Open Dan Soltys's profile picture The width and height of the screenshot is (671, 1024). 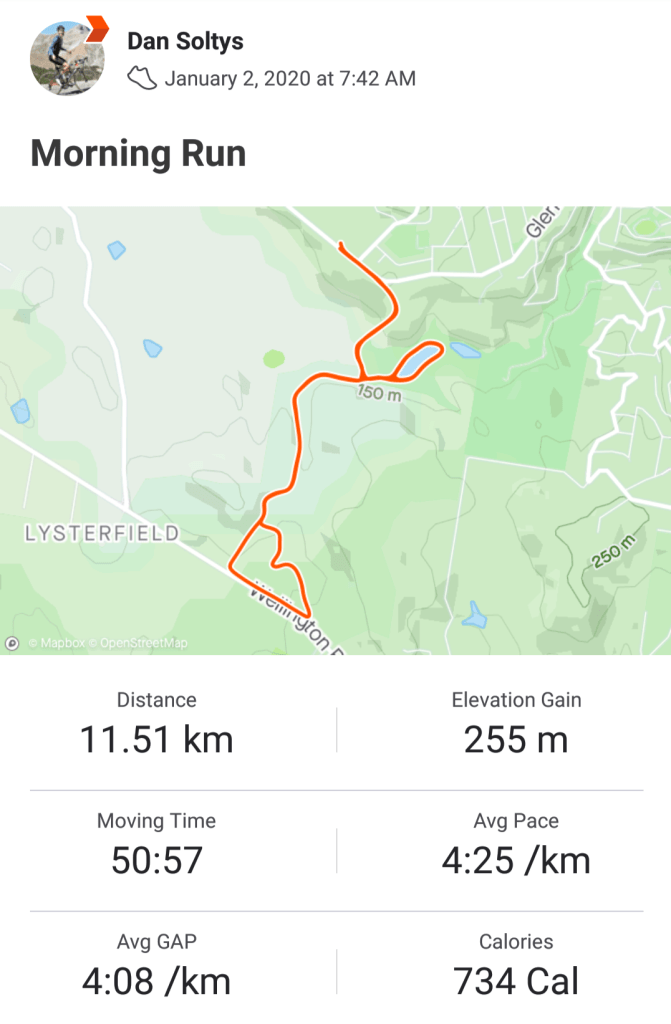tap(67, 57)
